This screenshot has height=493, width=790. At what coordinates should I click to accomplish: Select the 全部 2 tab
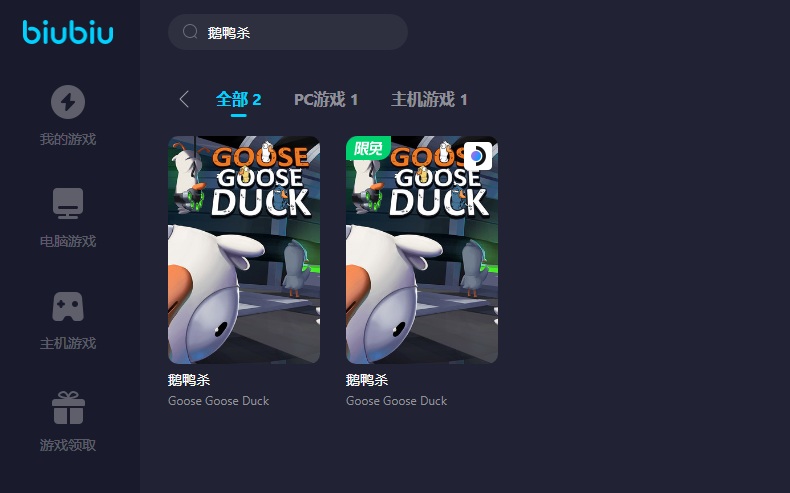click(238, 99)
